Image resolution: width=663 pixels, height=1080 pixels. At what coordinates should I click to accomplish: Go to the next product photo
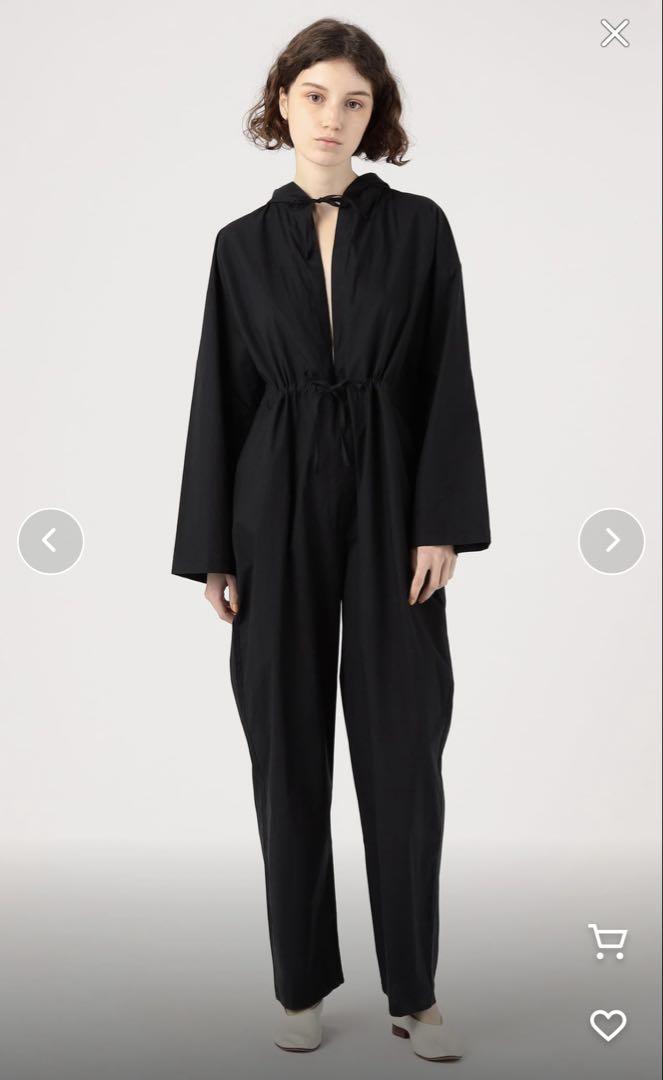point(611,541)
